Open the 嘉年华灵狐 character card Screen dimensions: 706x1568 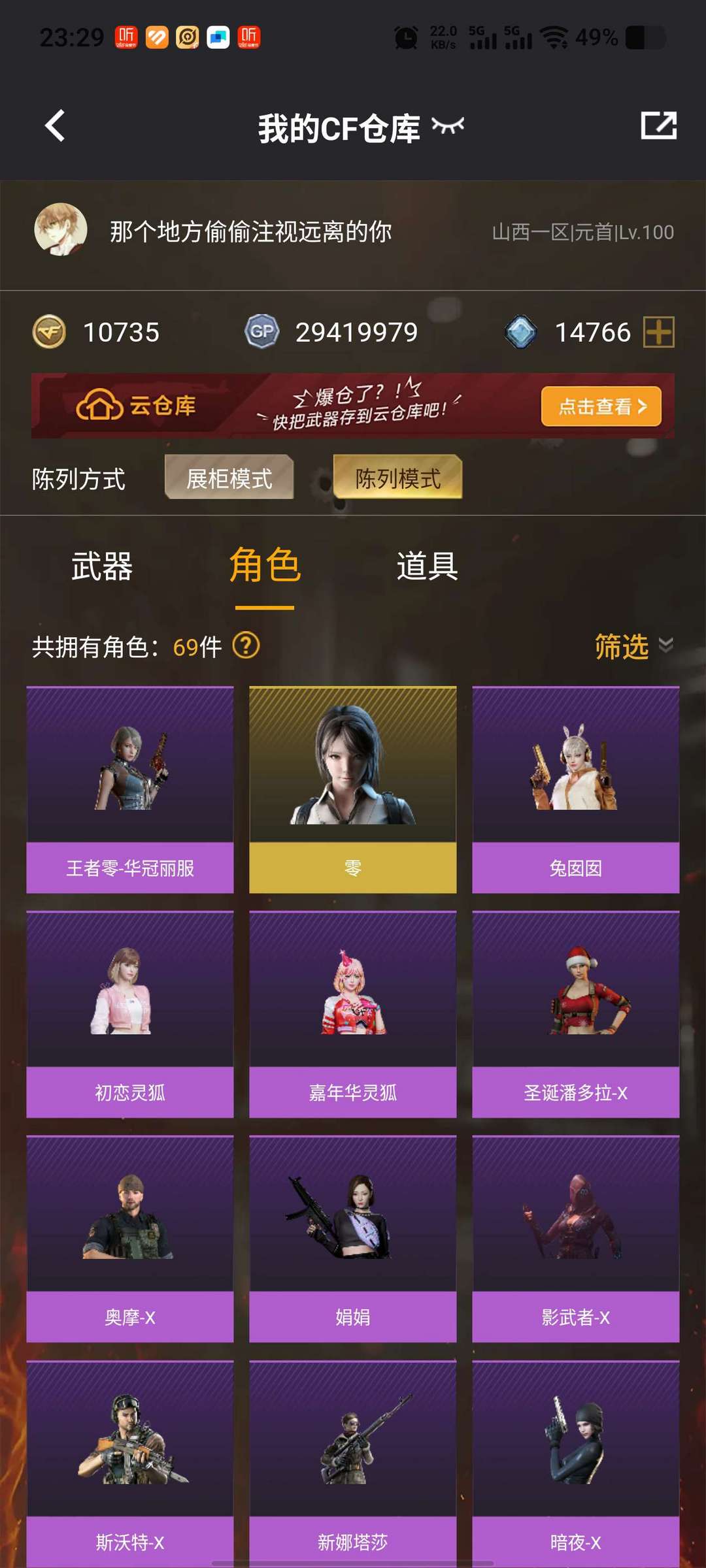[x=353, y=1015]
